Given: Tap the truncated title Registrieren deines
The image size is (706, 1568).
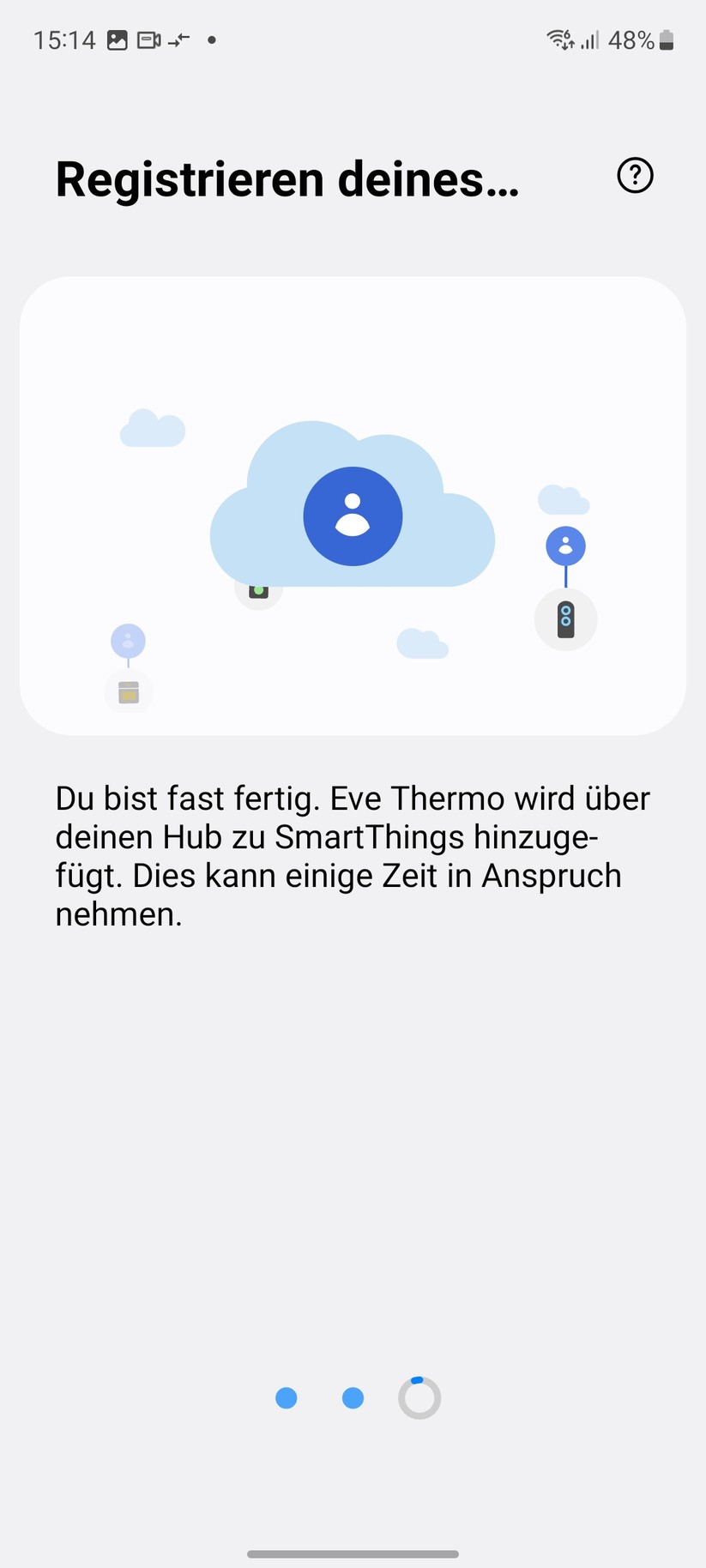Looking at the screenshot, I should click(x=287, y=178).
